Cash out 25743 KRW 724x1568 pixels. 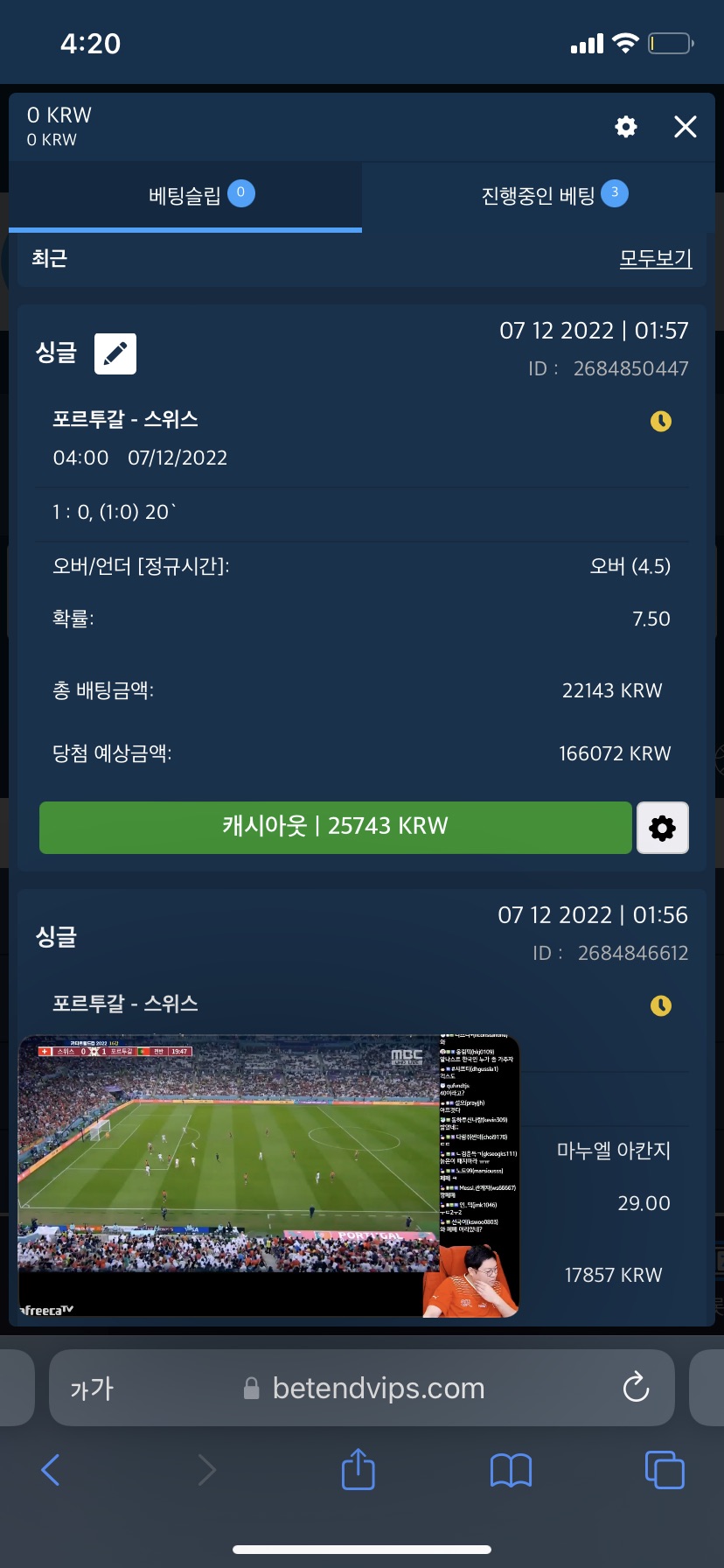[x=335, y=827]
